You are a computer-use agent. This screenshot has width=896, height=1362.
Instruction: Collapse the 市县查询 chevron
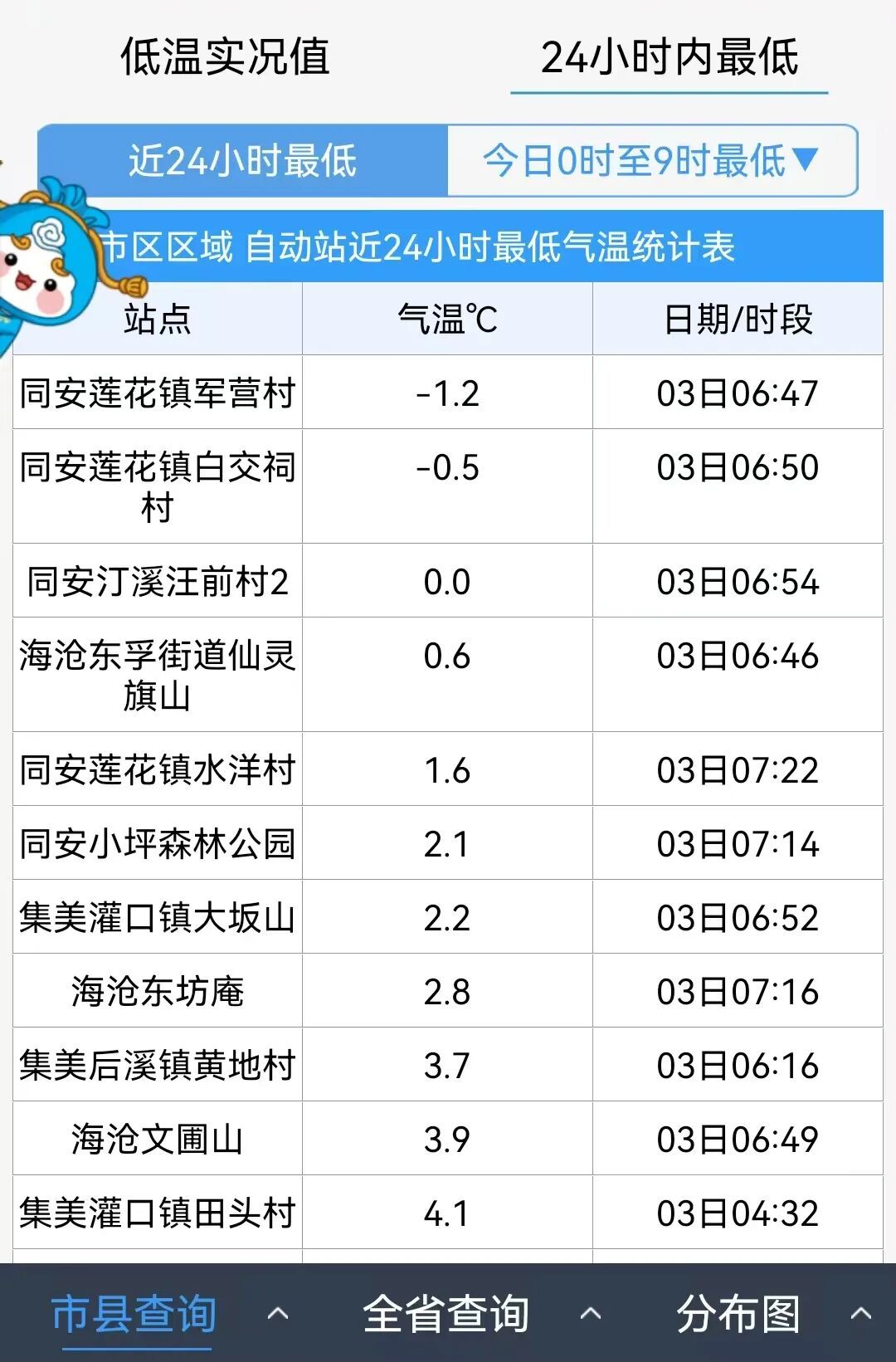click(x=277, y=1314)
